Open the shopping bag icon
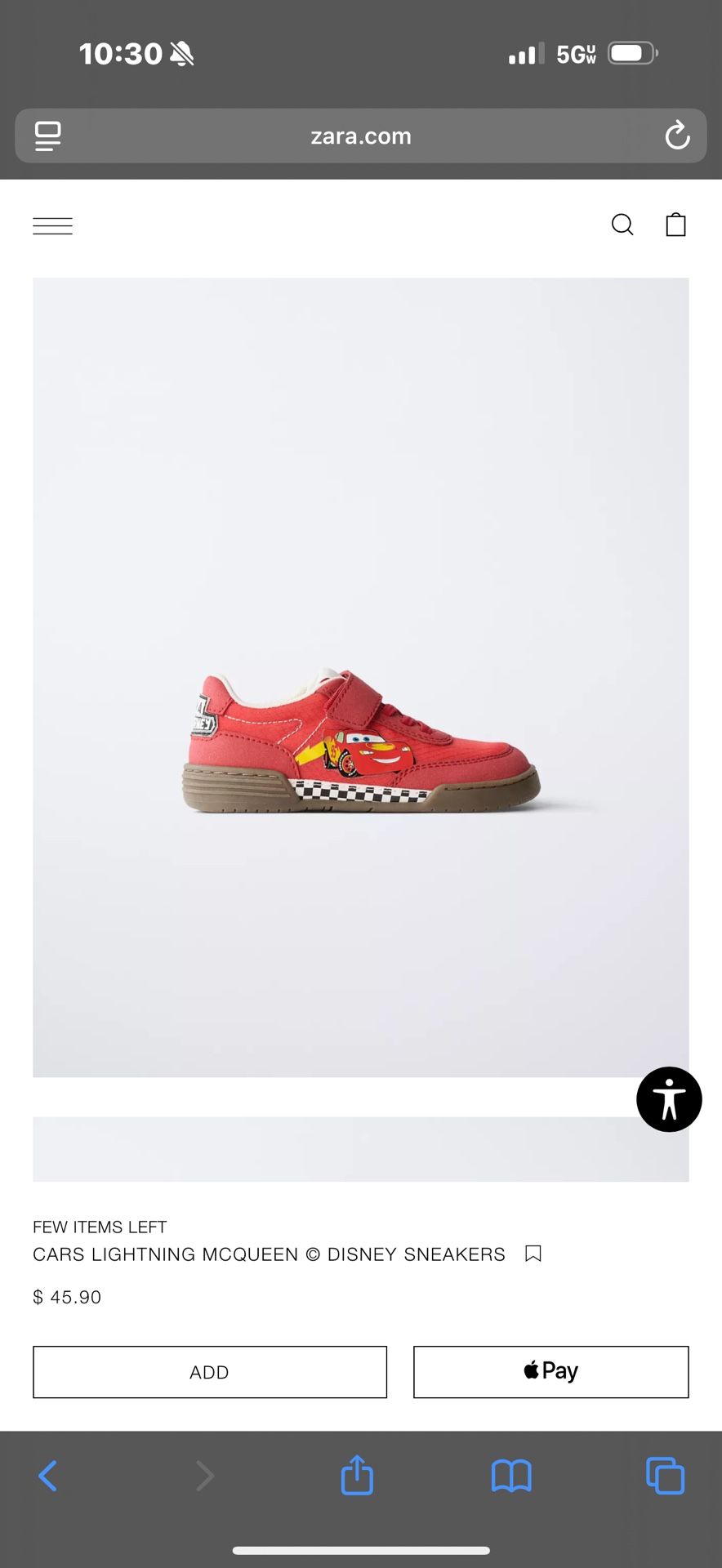 tap(675, 225)
